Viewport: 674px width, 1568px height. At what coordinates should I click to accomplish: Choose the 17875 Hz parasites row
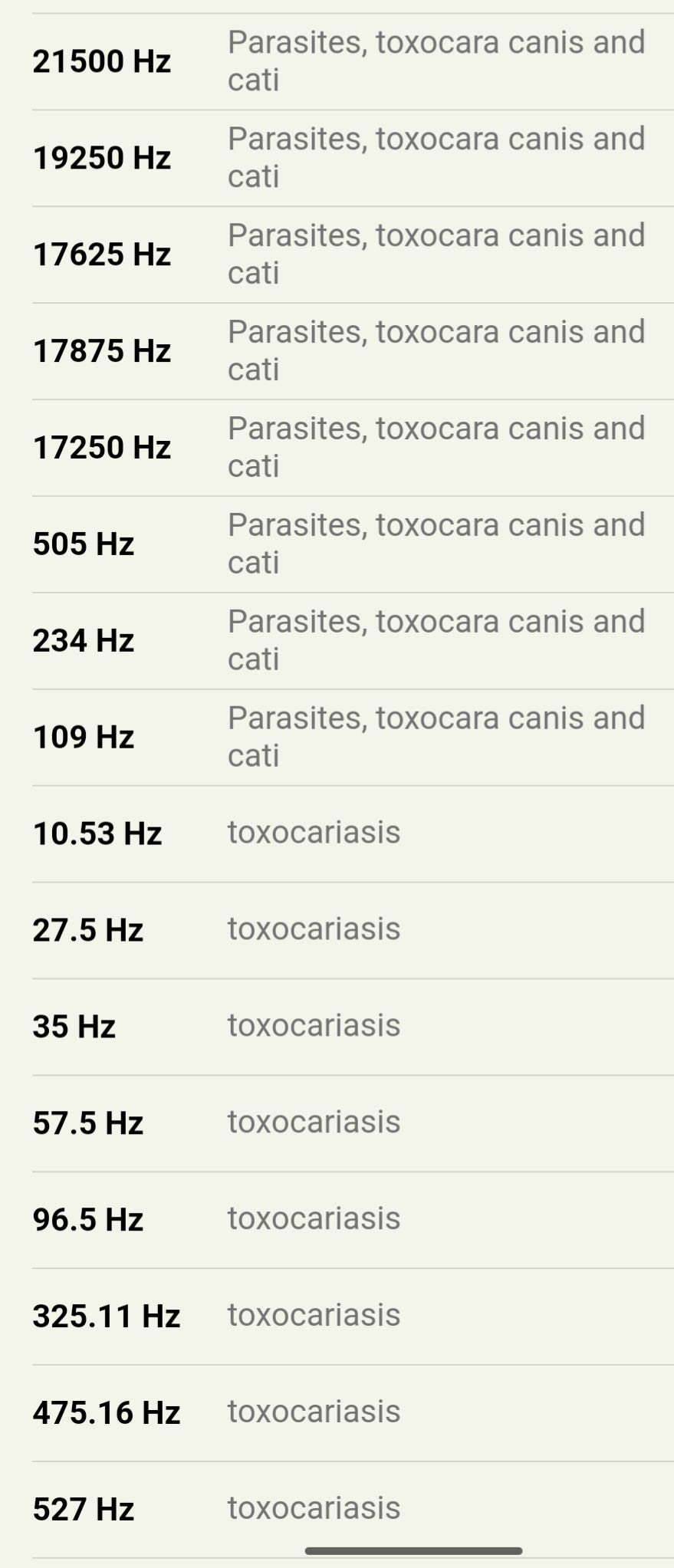[x=337, y=351]
